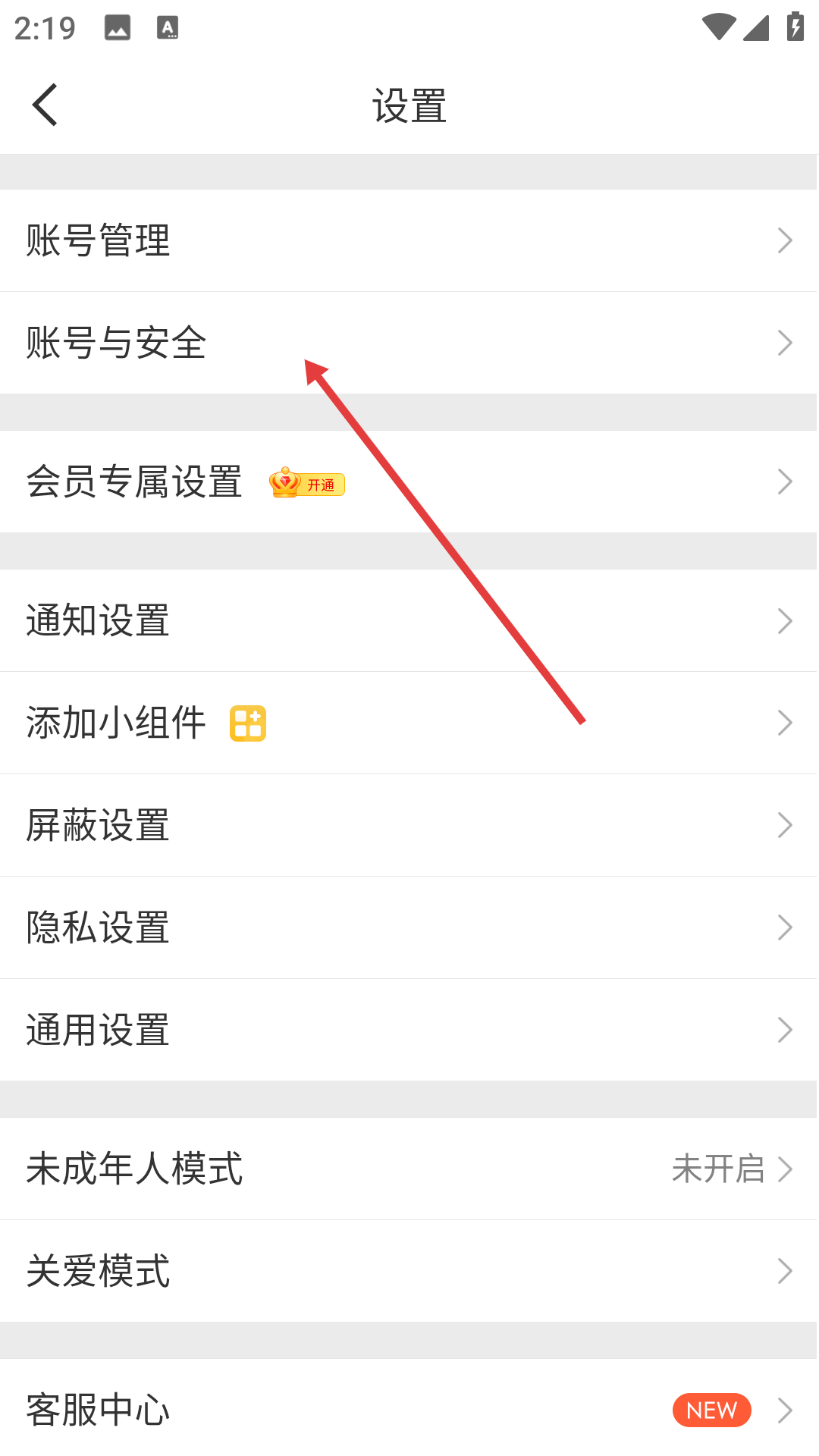Open 关爱模式
Image resolution: width=819 pixels, height=1456 pixels.
pyautogui.click(x=409, y=1271)
